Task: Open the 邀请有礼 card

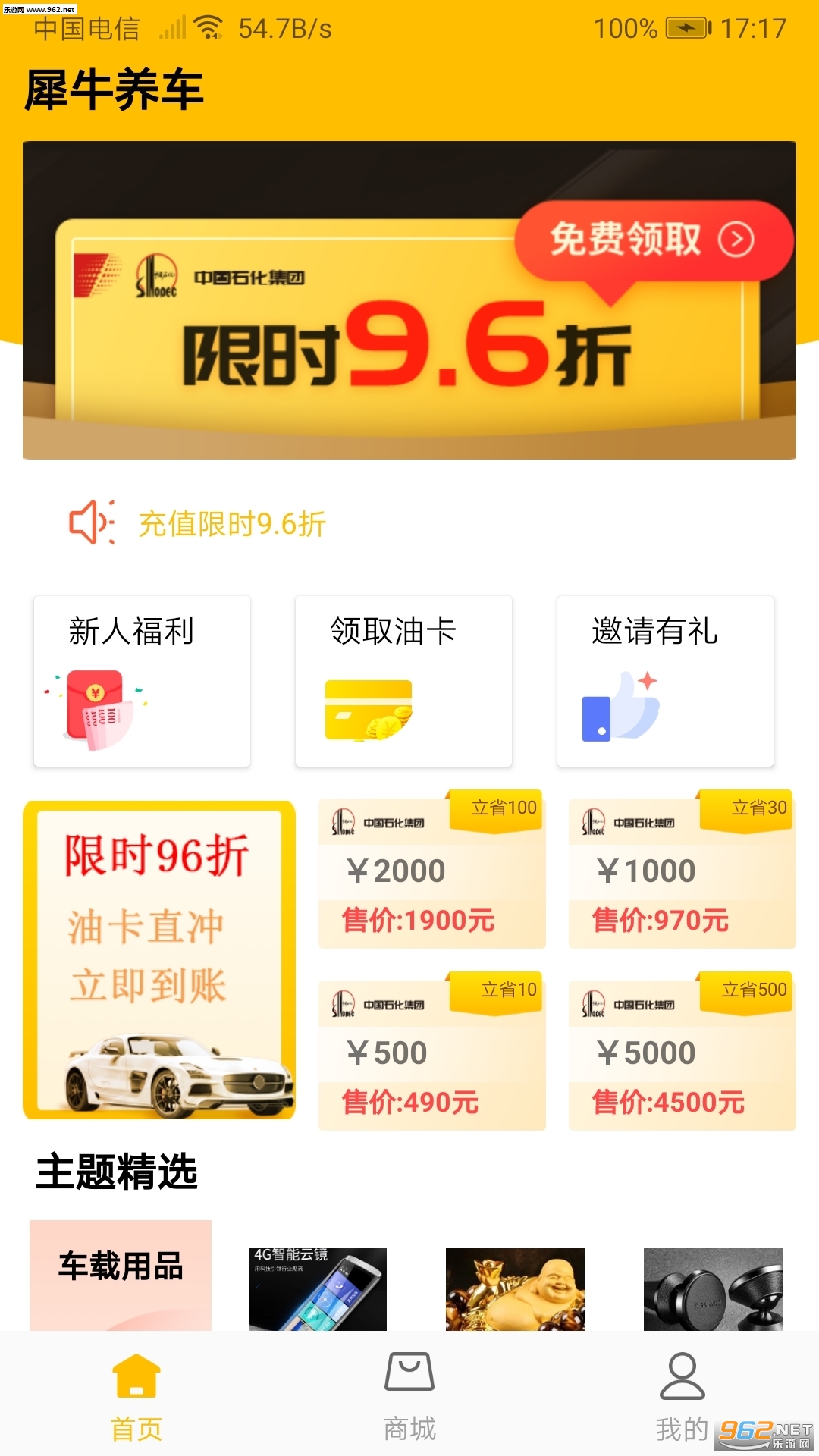Action: point(665,681)
